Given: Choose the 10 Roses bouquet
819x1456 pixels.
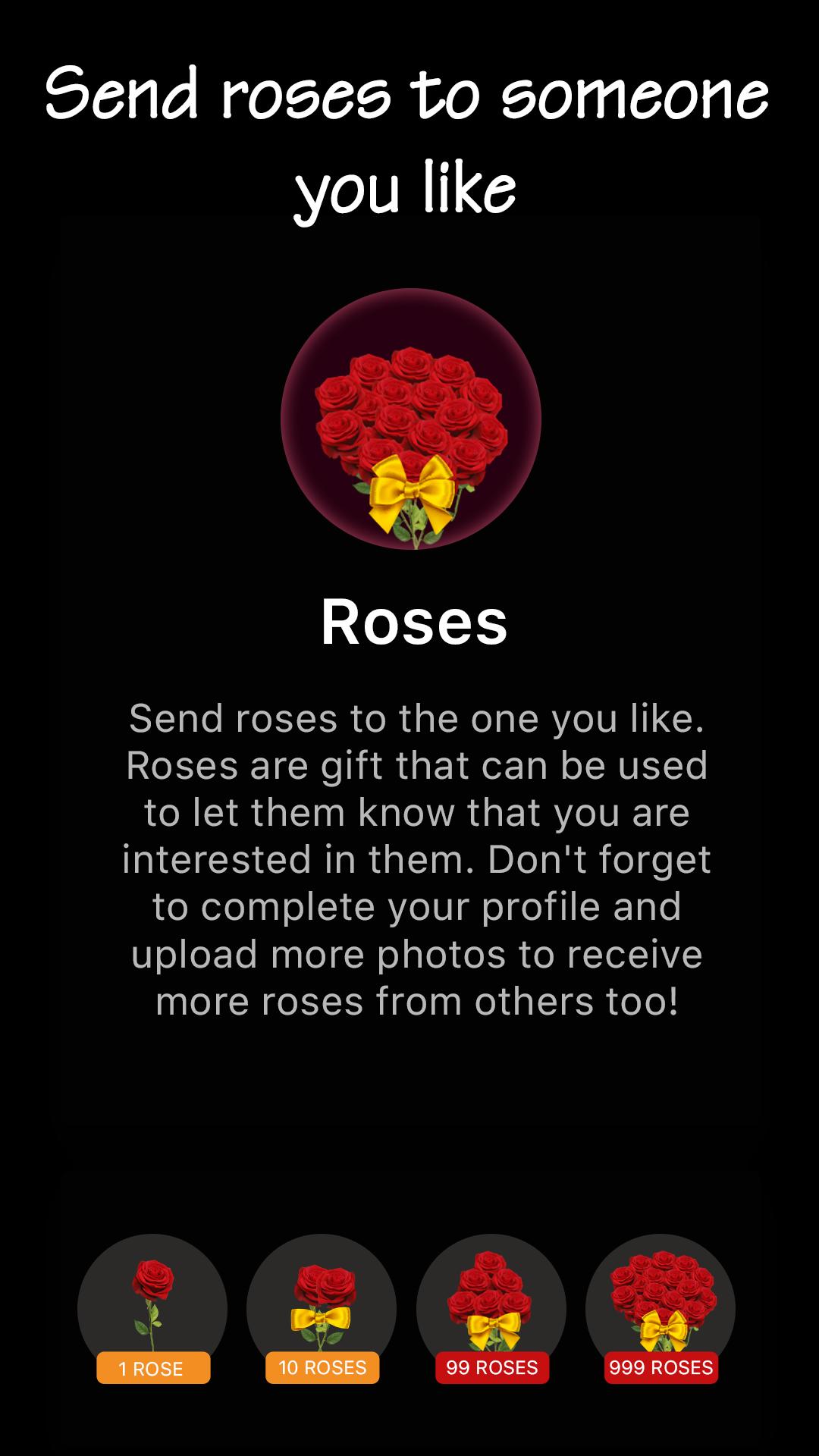Looking at the screenshot, I should pos(322,1308).
